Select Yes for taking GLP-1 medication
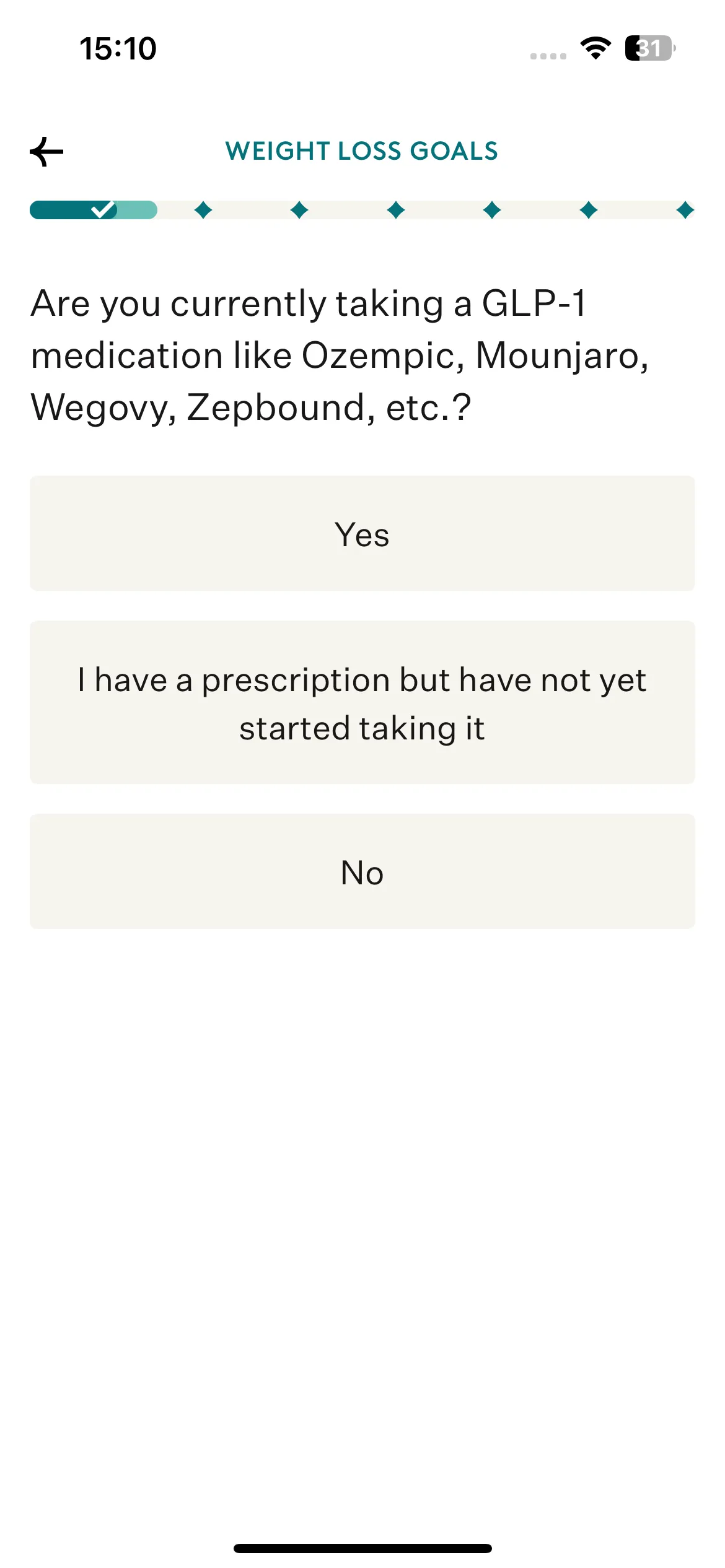The width and height of the screenshot is (725, 1568). point(362,533)
